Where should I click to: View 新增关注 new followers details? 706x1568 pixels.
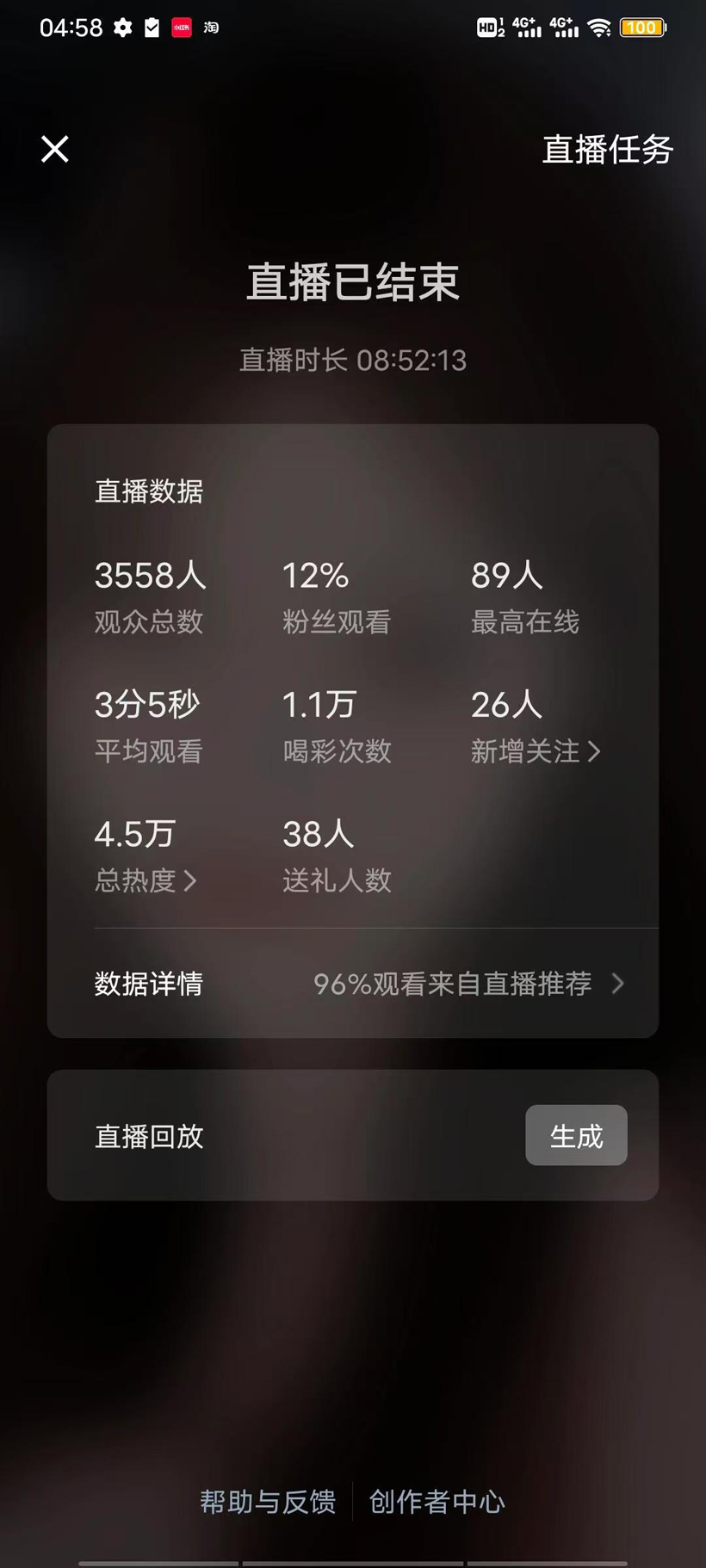[535, 751]
